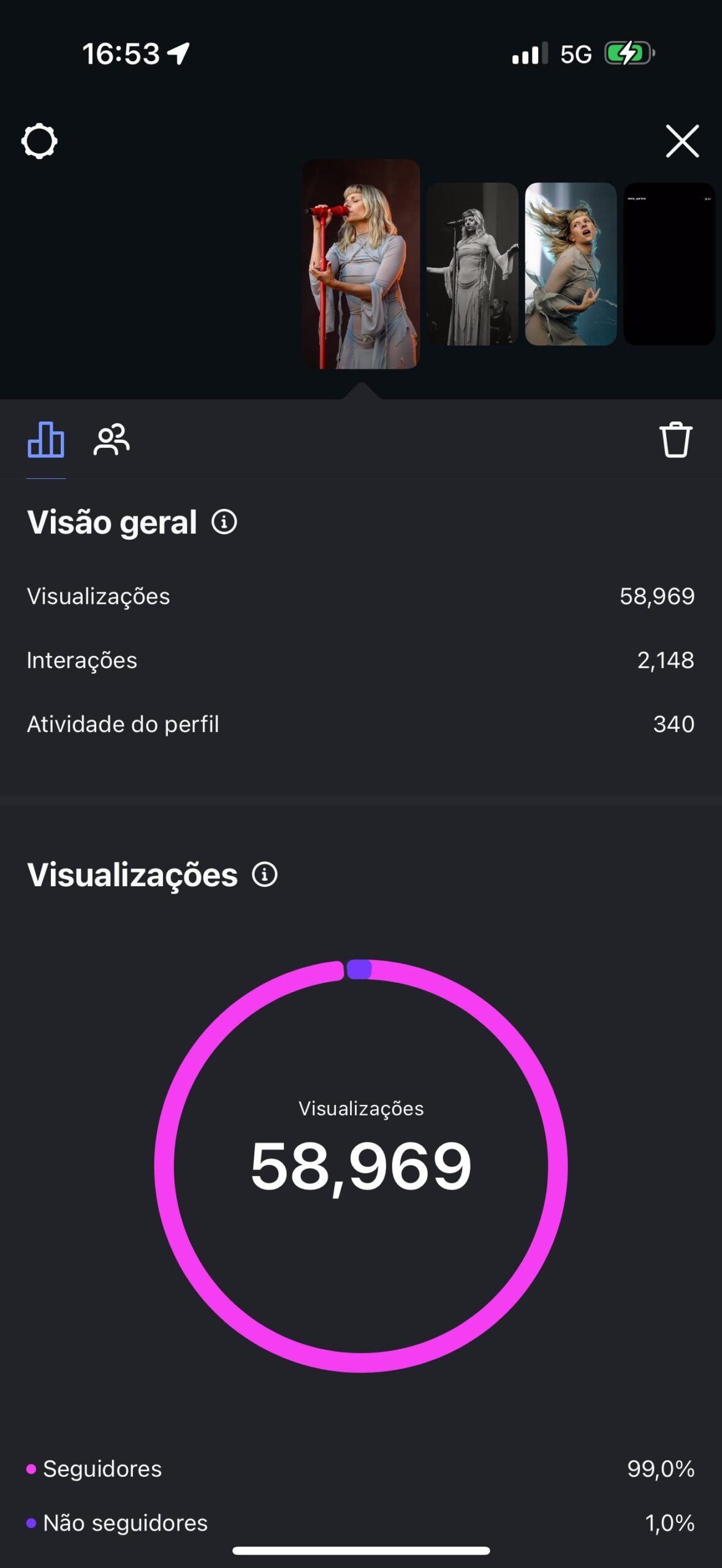This screenshot has height=1568, width=722.
Task: Delete this story with trash icon
Action: [x=675, y=440]
